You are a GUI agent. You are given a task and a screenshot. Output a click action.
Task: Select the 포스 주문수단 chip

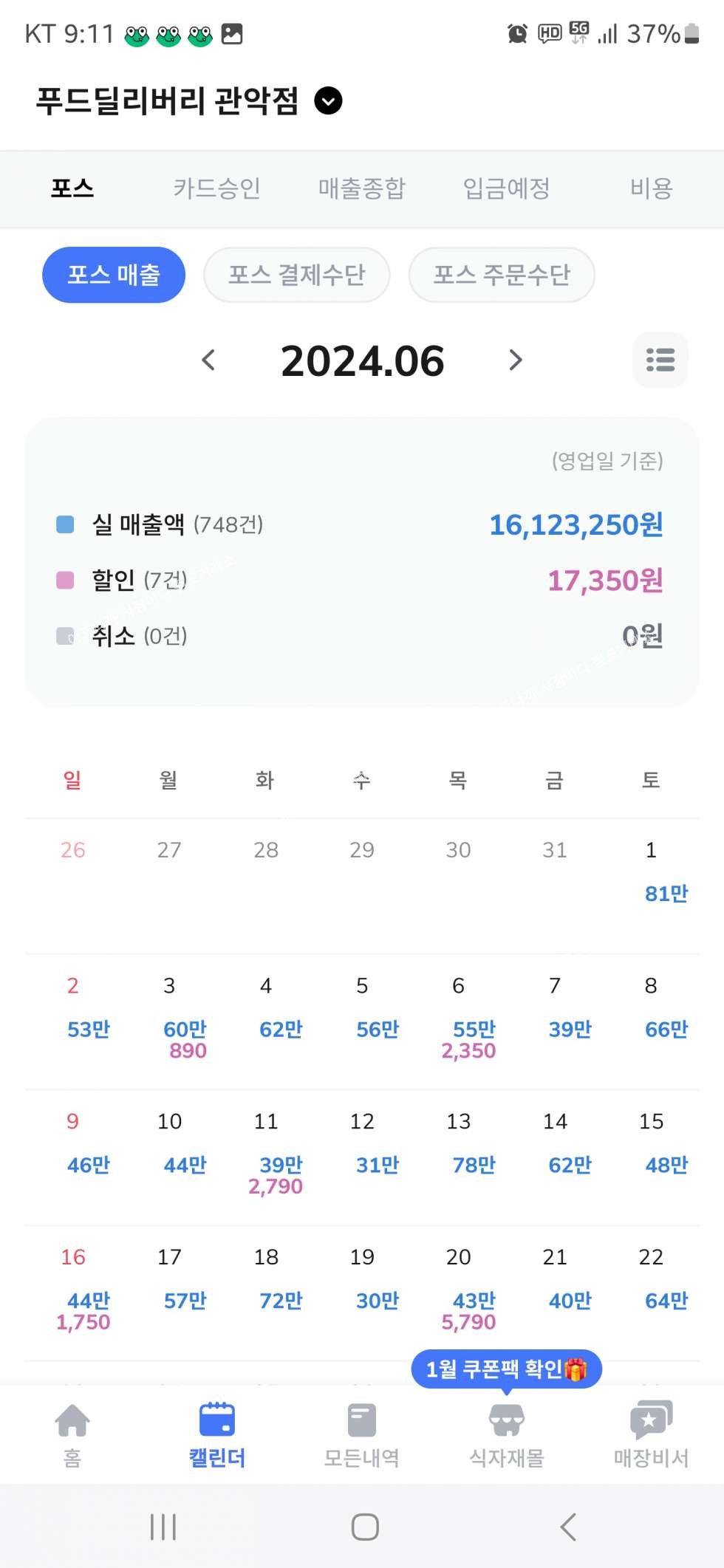(x=501, y=275)
